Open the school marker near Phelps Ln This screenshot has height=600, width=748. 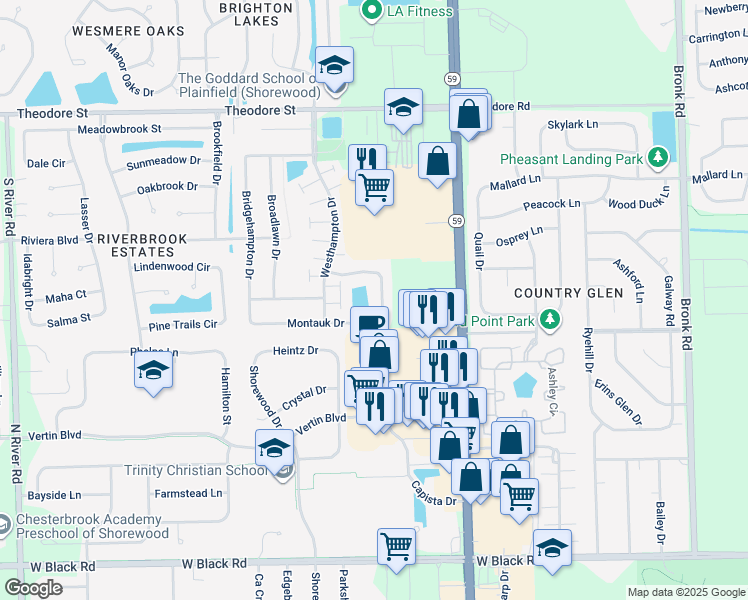[153, 371]
